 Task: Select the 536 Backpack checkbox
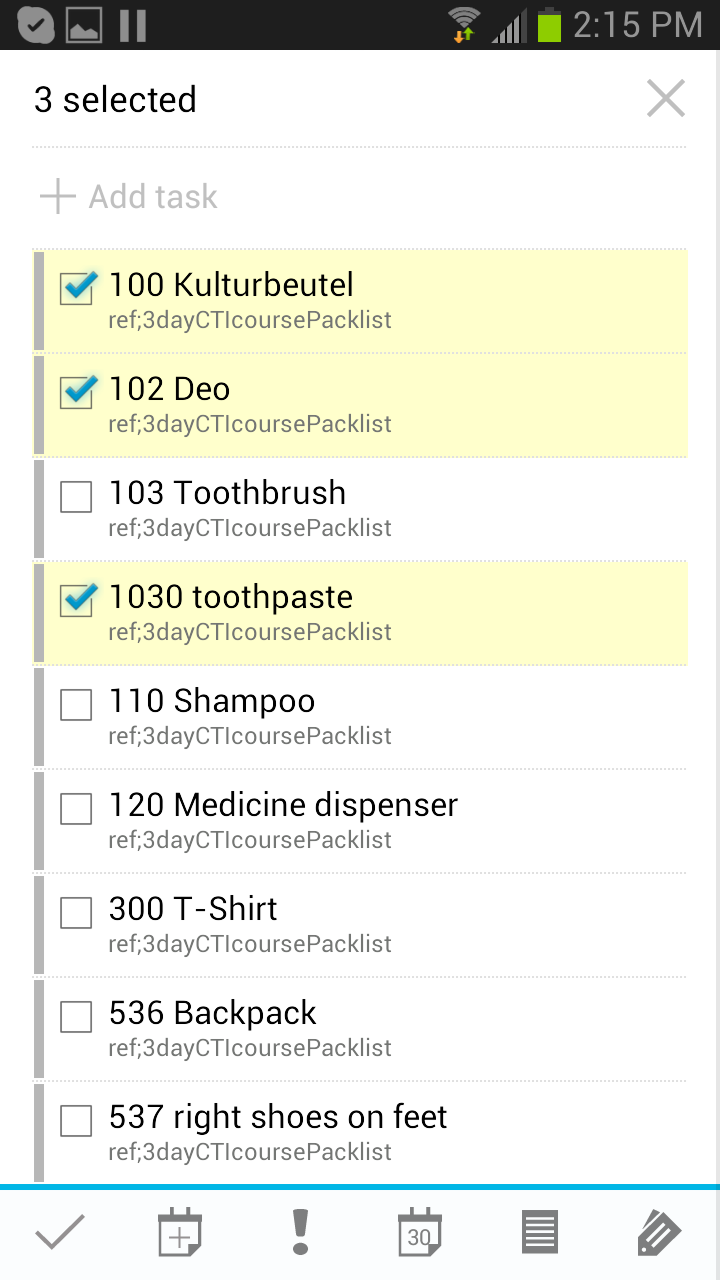pyautogui.click(x=77, y=1017)
